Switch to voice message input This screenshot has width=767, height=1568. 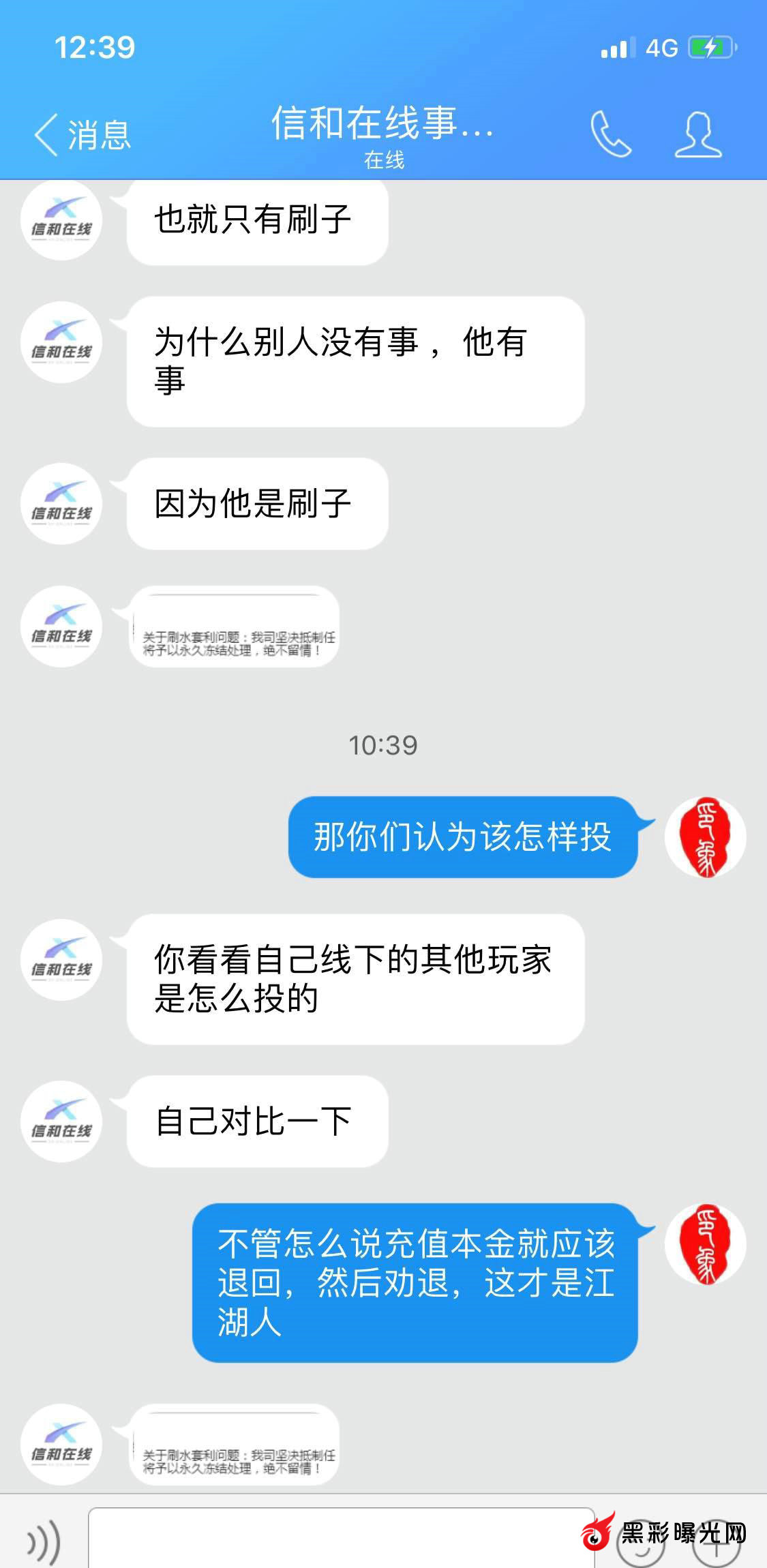[44, 1542]
